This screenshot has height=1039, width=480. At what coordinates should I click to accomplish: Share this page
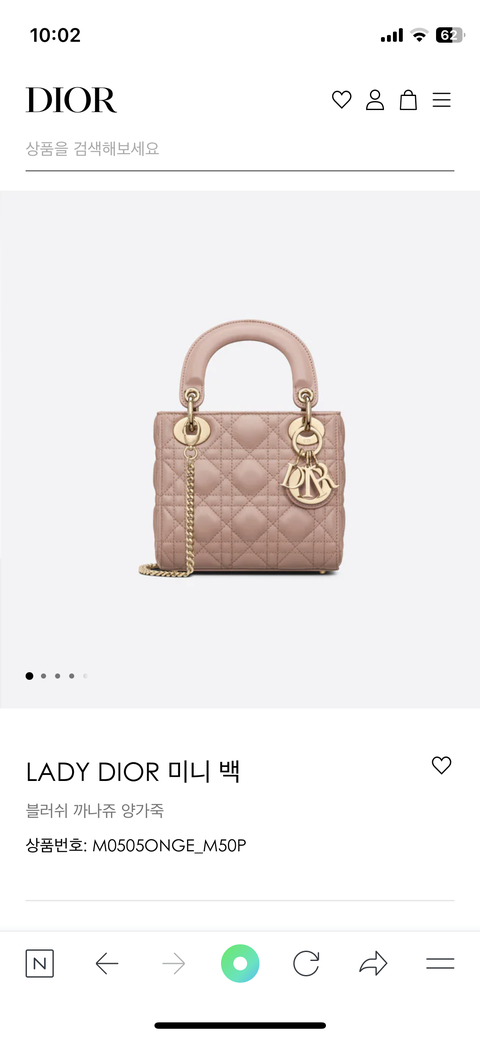pyautogui.click(x=373, y=963)
